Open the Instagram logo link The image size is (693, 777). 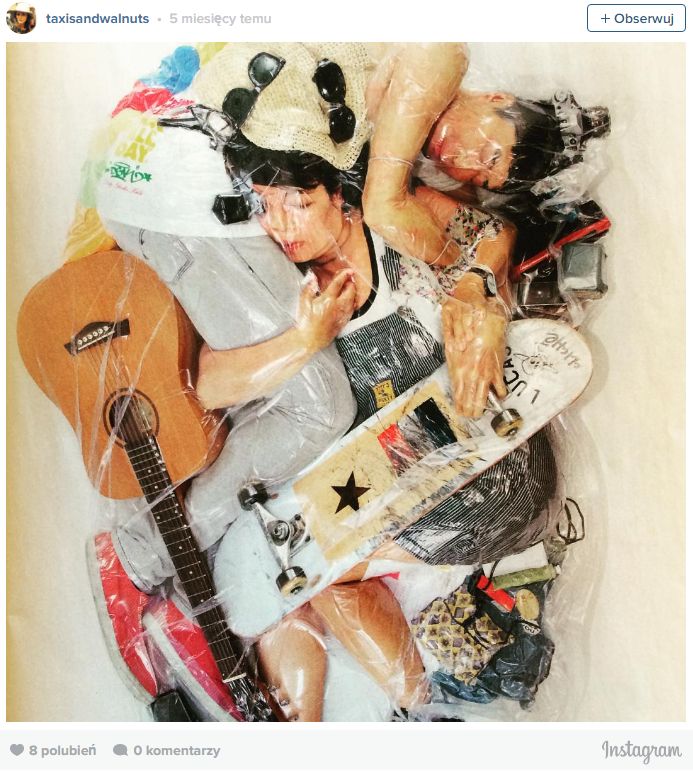click(641, 751)
